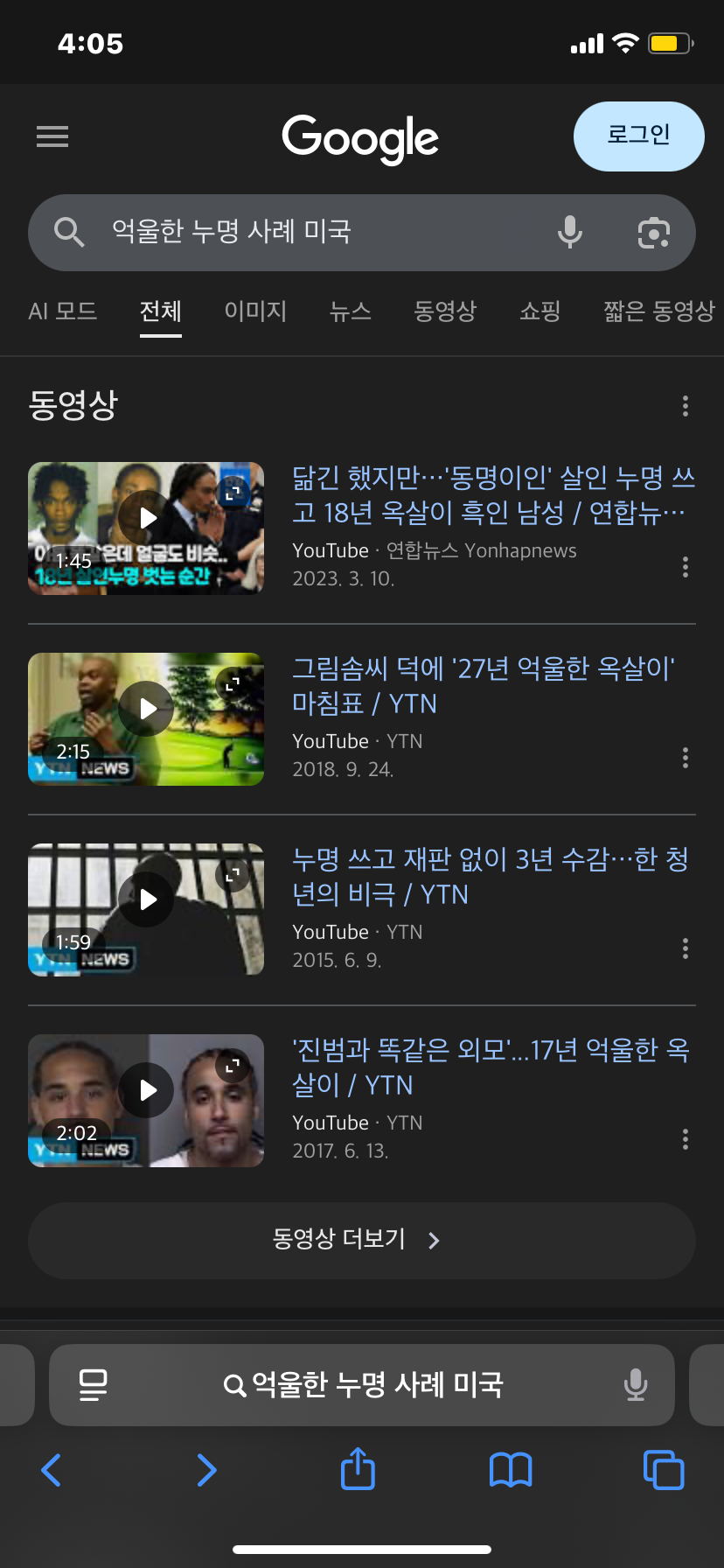The image size is (724, 1568).
Task: Open Safari bookmarks
Action: click(511, 1470)
